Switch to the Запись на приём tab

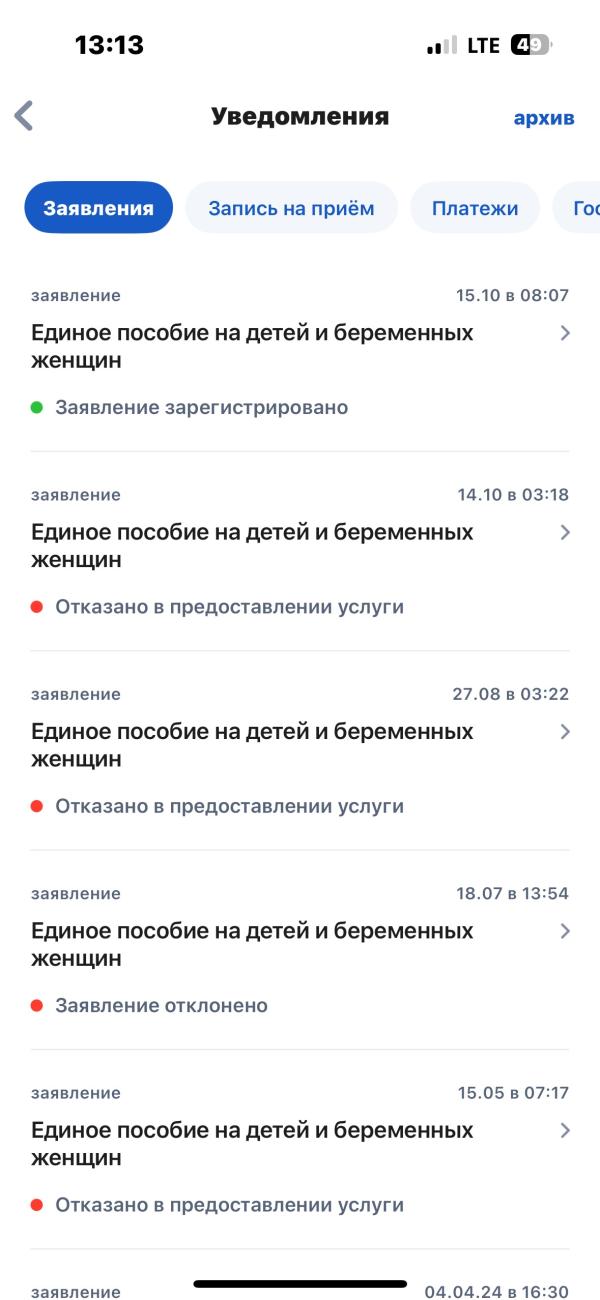291,208
